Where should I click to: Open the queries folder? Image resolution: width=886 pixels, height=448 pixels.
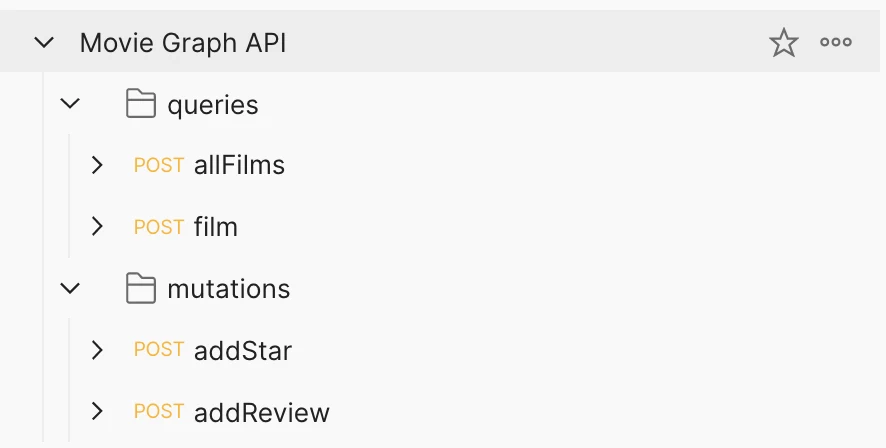pyautogui.click(x=212, y=104)
